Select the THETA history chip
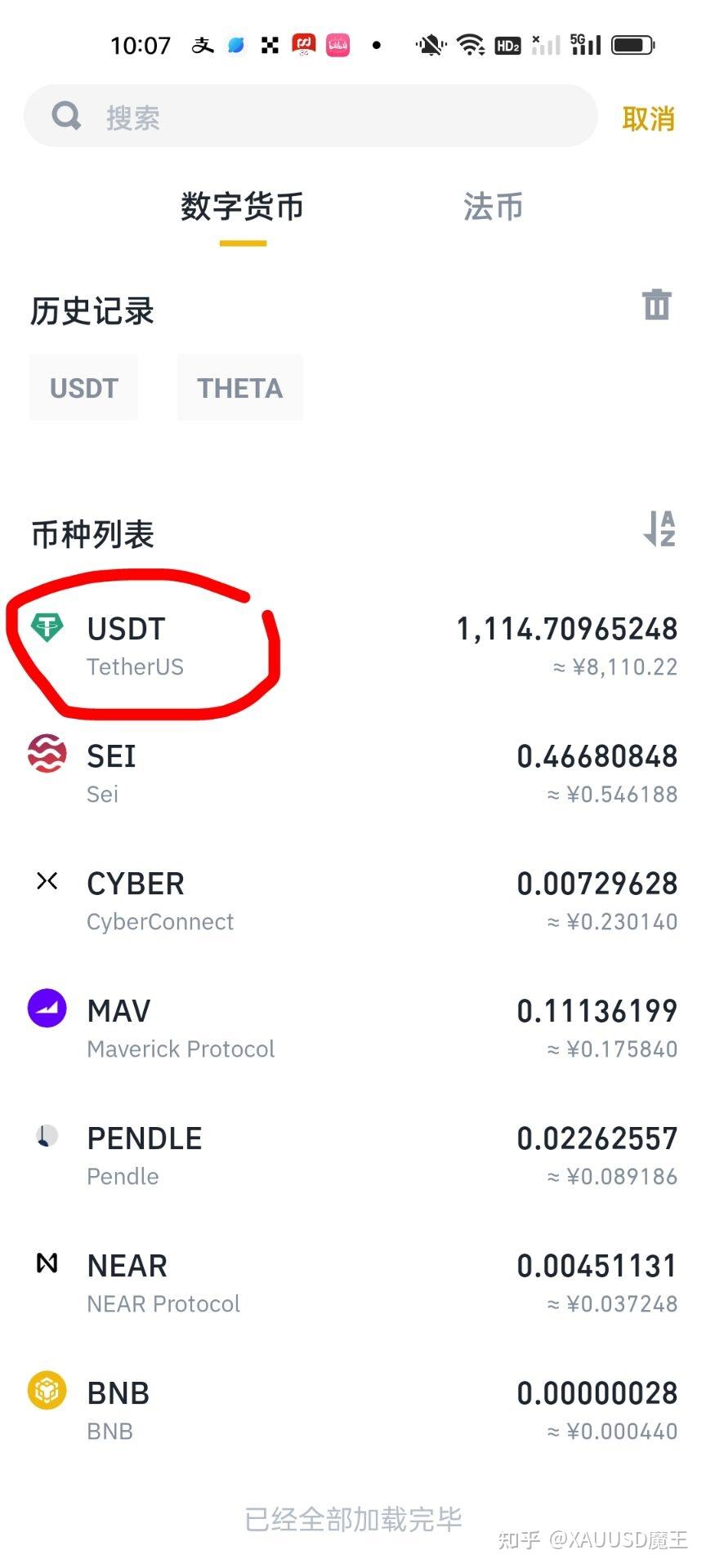This screenshot has width=706, height=1568. coord(239,387)
